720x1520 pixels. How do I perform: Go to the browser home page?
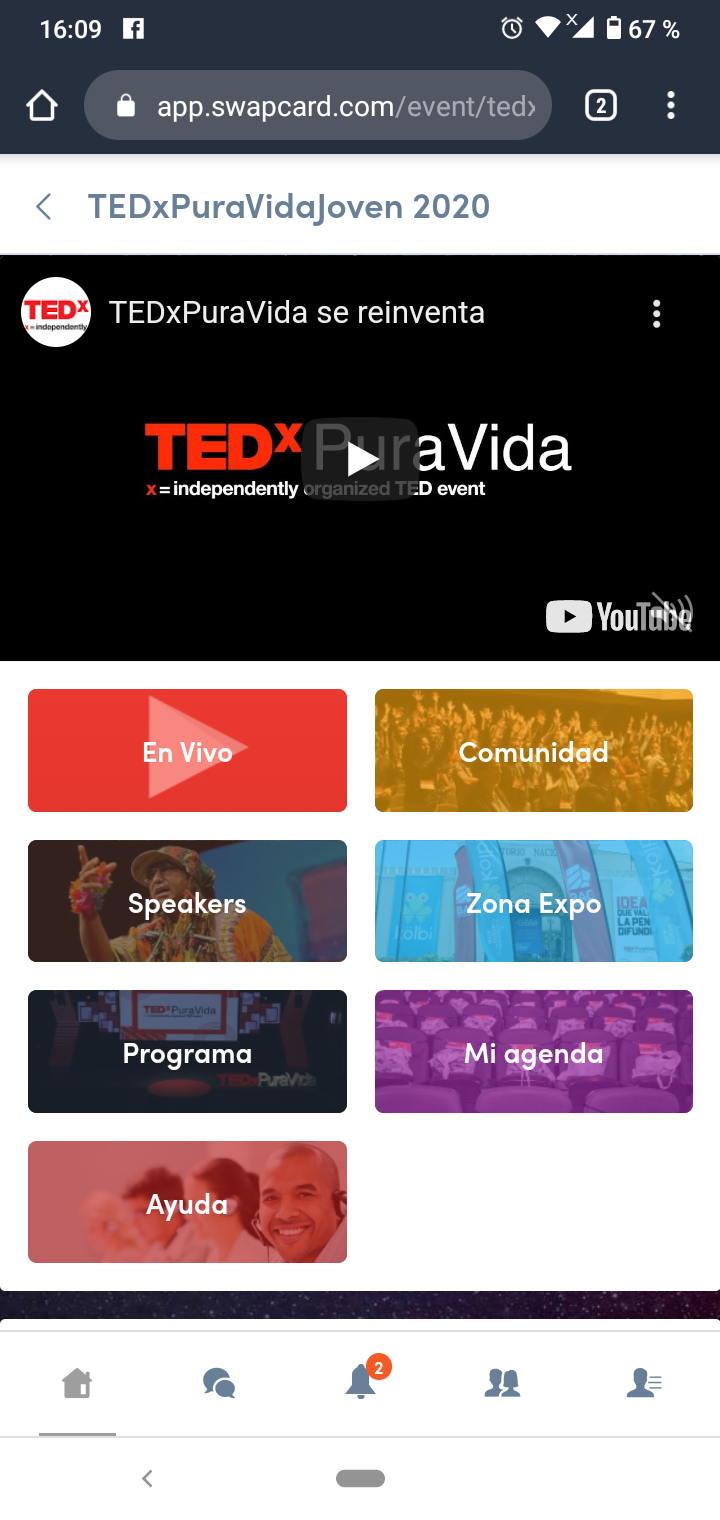point(42,106)
